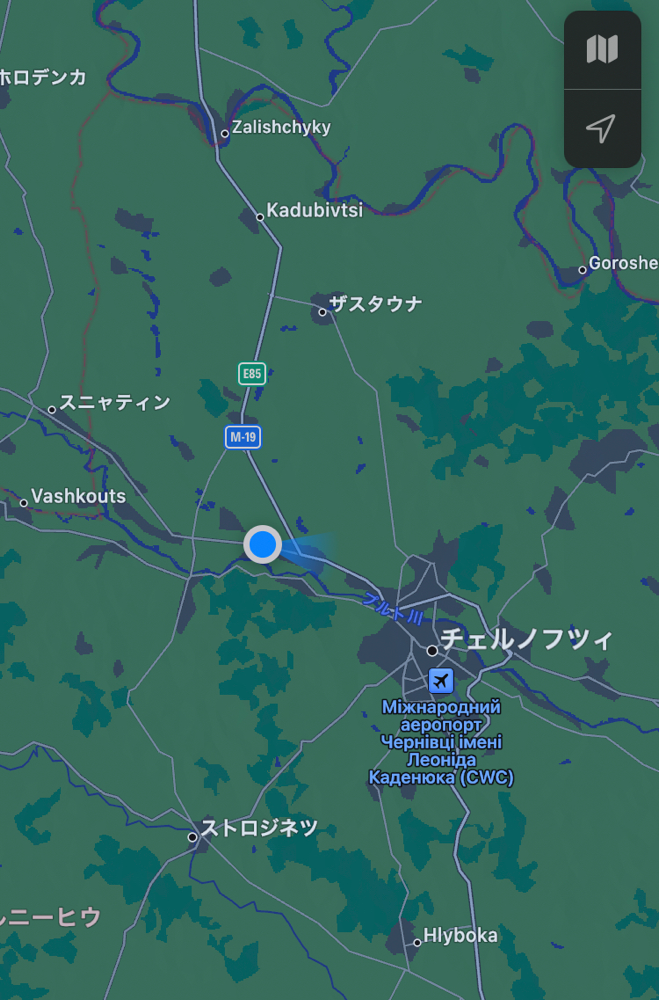The image size is (659, 1000).
Task: Tap the Vashkouts town marker
Action: point(24,502)
